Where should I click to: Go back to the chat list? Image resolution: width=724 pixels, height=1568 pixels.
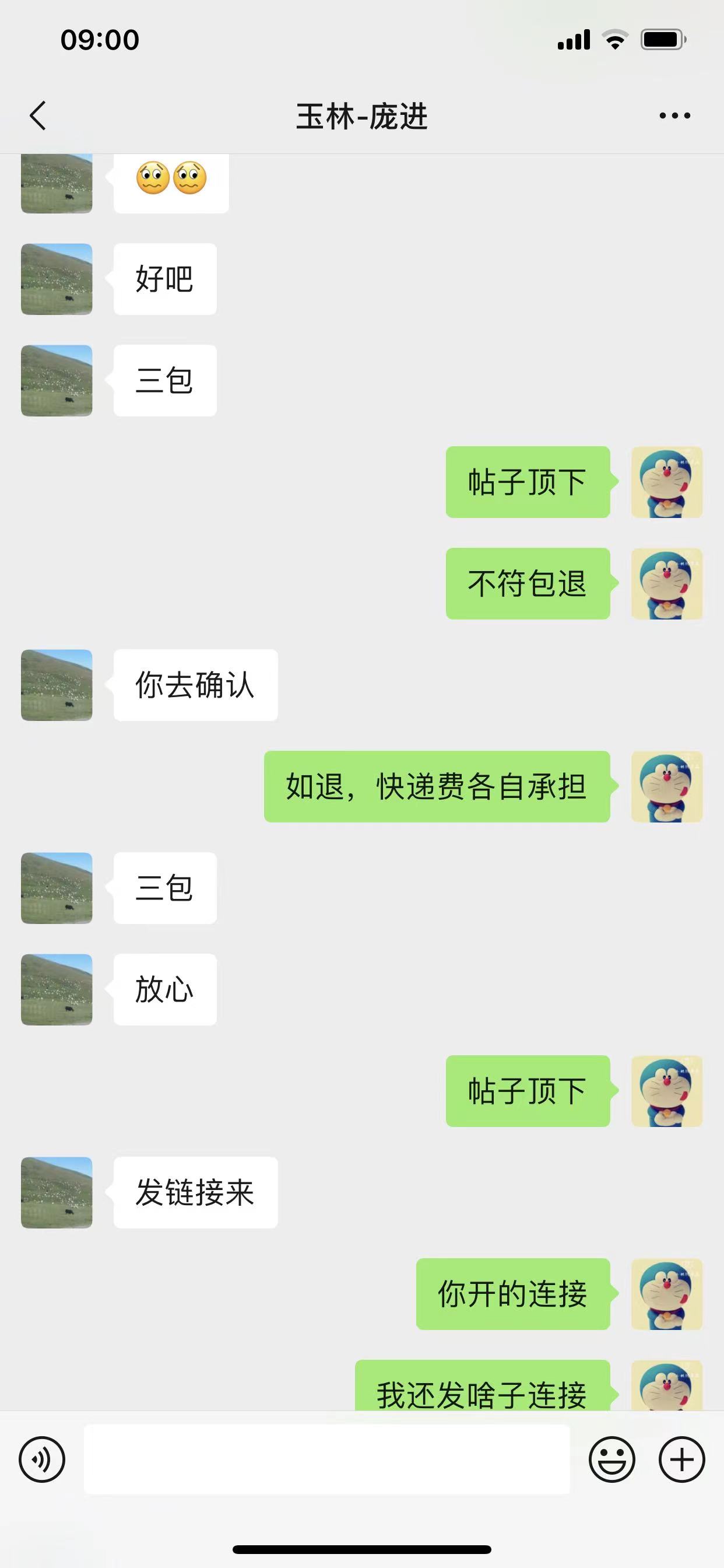click(38, 116)
